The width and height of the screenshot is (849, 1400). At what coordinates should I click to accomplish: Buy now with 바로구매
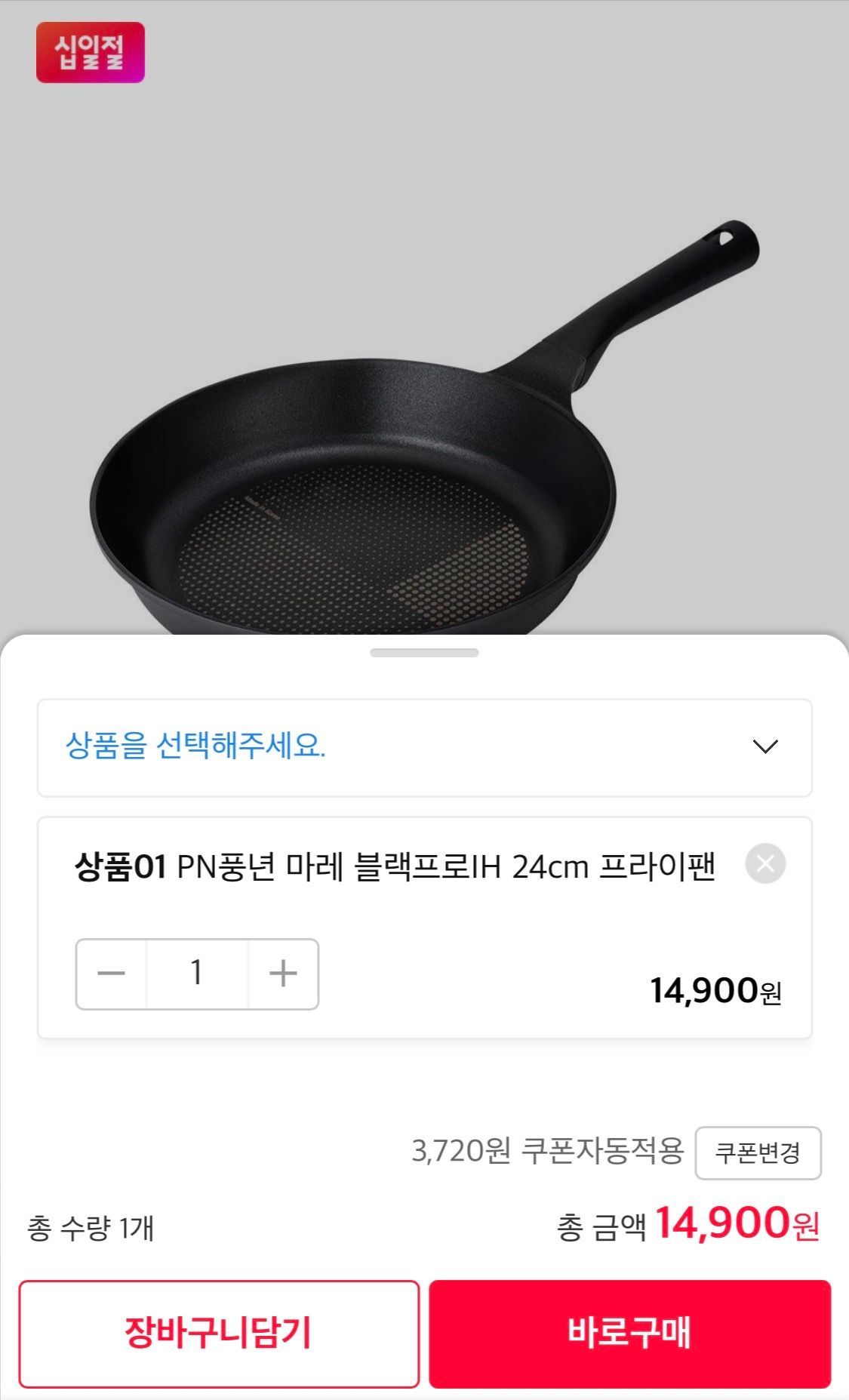point(629,1334)
